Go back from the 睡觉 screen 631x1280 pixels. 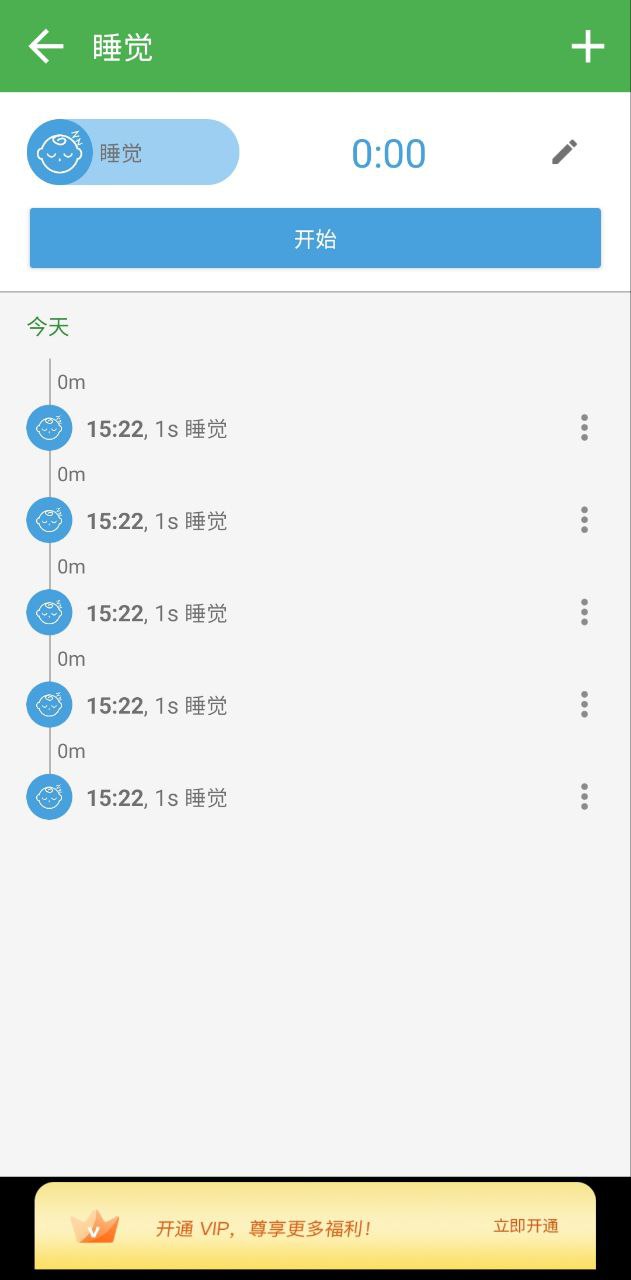click(x=46, y=47)
